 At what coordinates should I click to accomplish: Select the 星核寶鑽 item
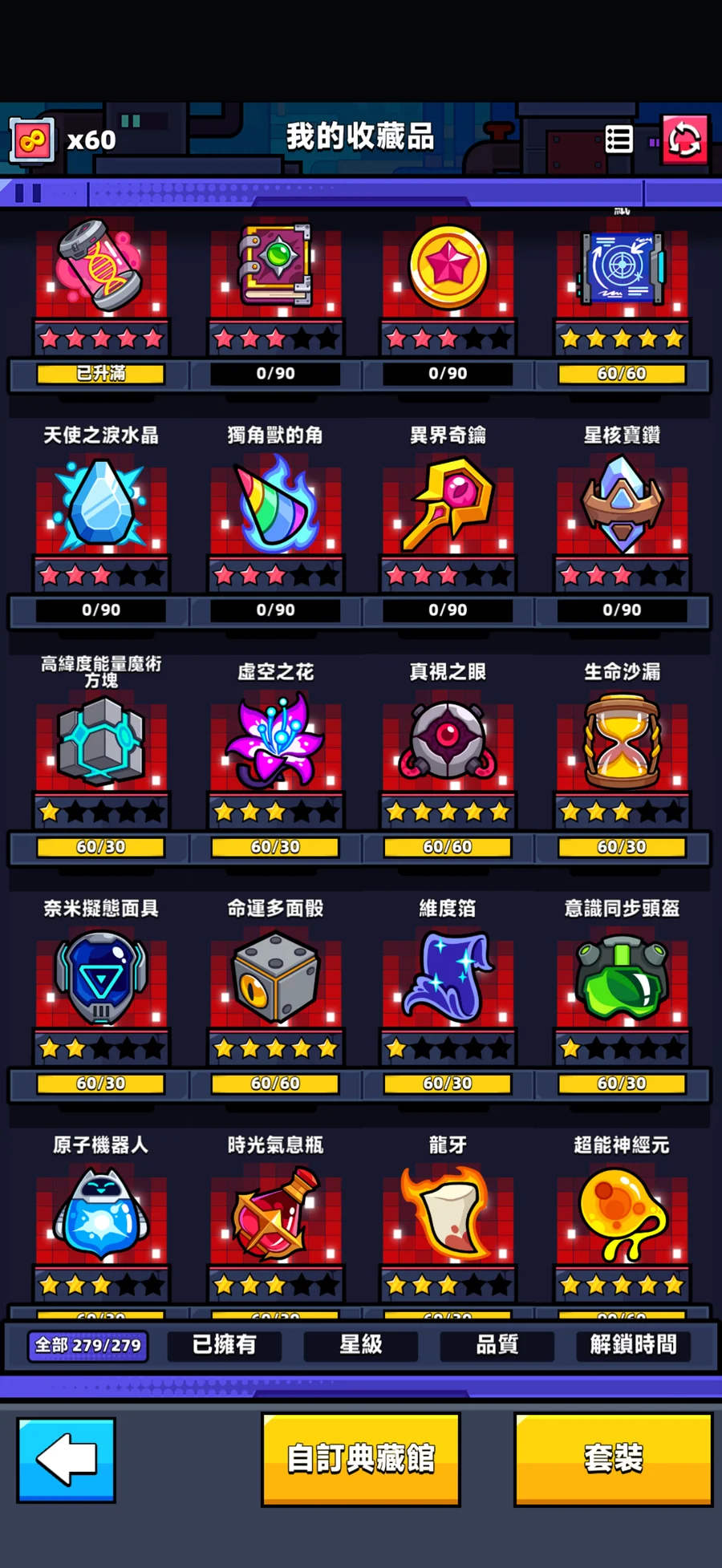(622, 505)
